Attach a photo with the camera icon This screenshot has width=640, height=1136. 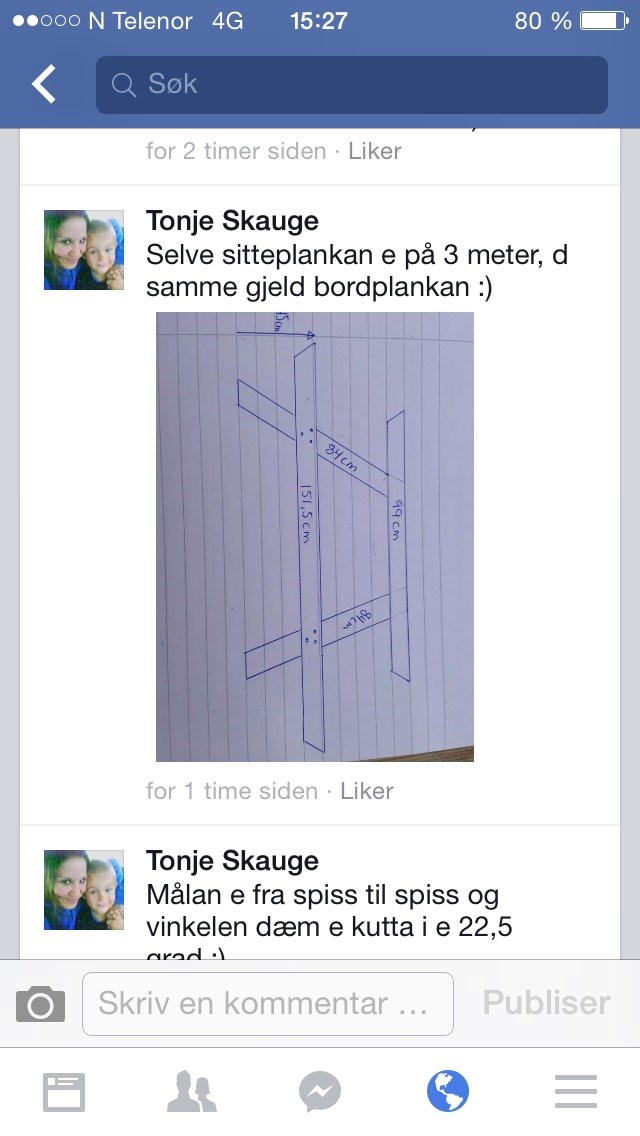pos(40,1003)
